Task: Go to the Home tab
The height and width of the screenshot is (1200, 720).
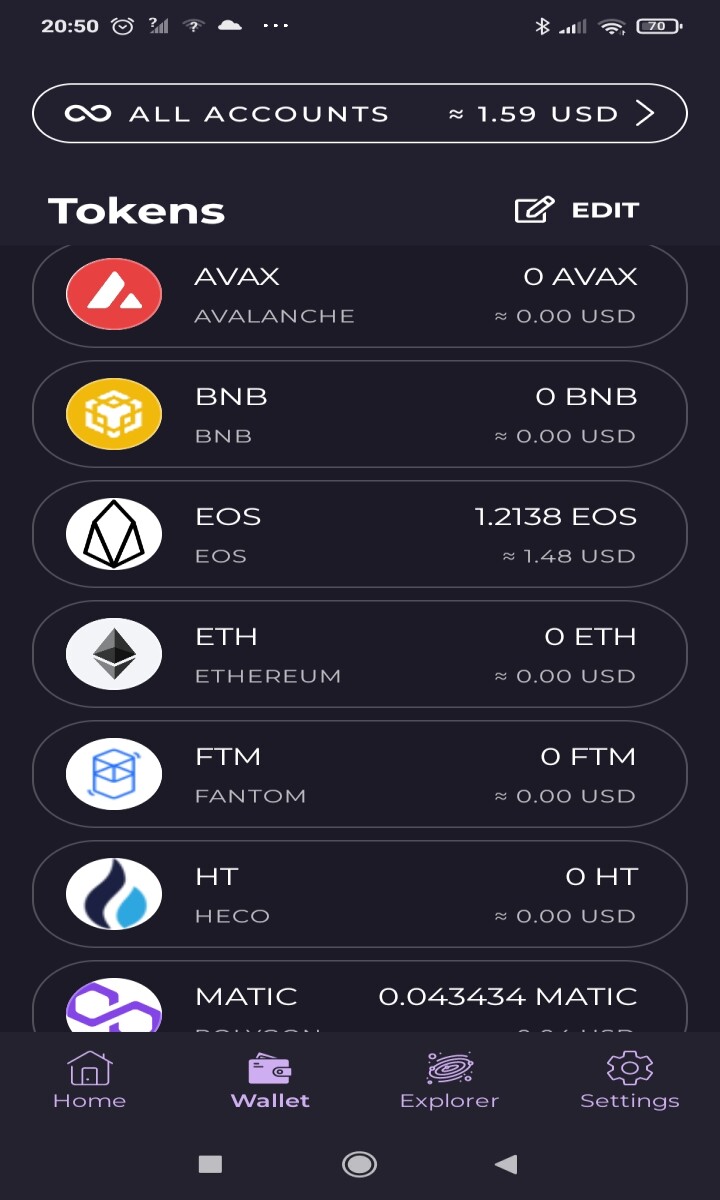Action: (89, 1080)
